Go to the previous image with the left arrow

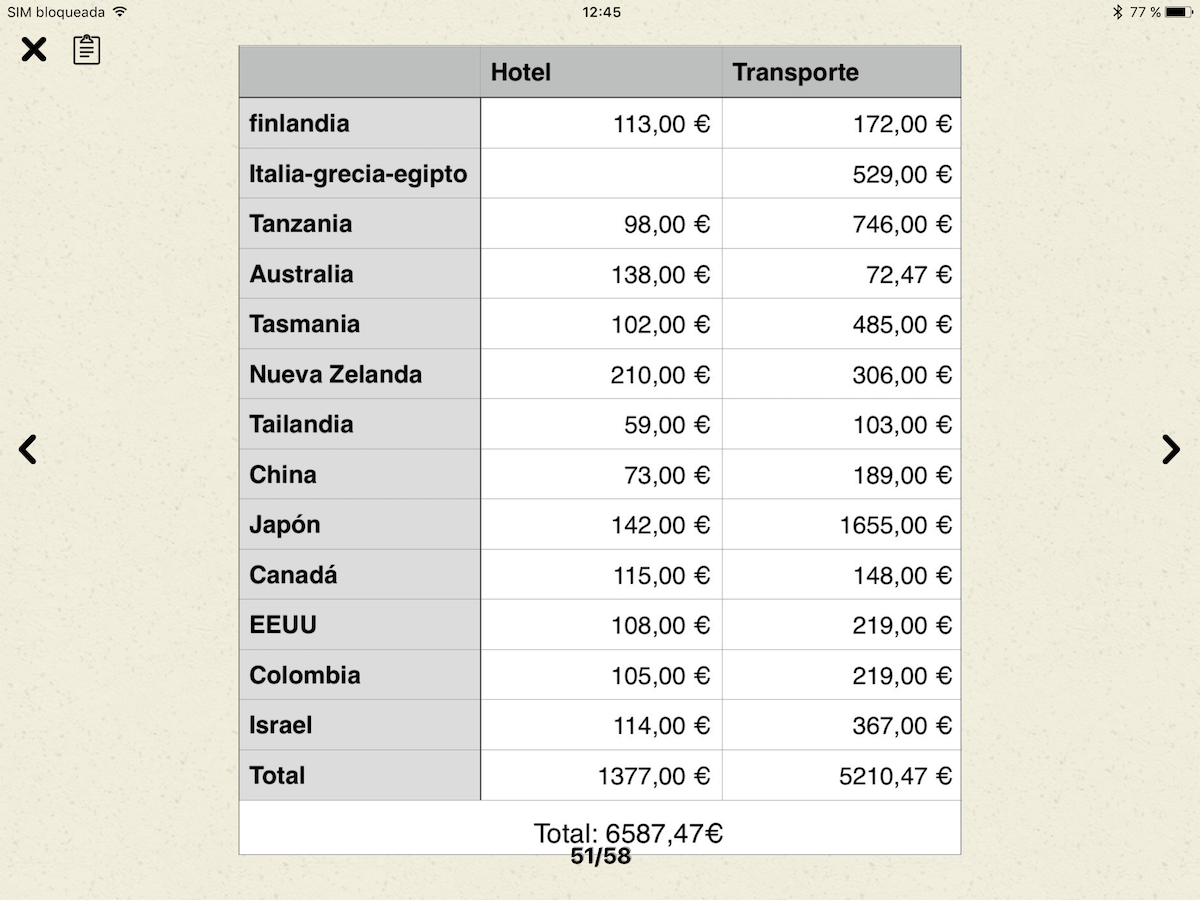pos(28,450)
